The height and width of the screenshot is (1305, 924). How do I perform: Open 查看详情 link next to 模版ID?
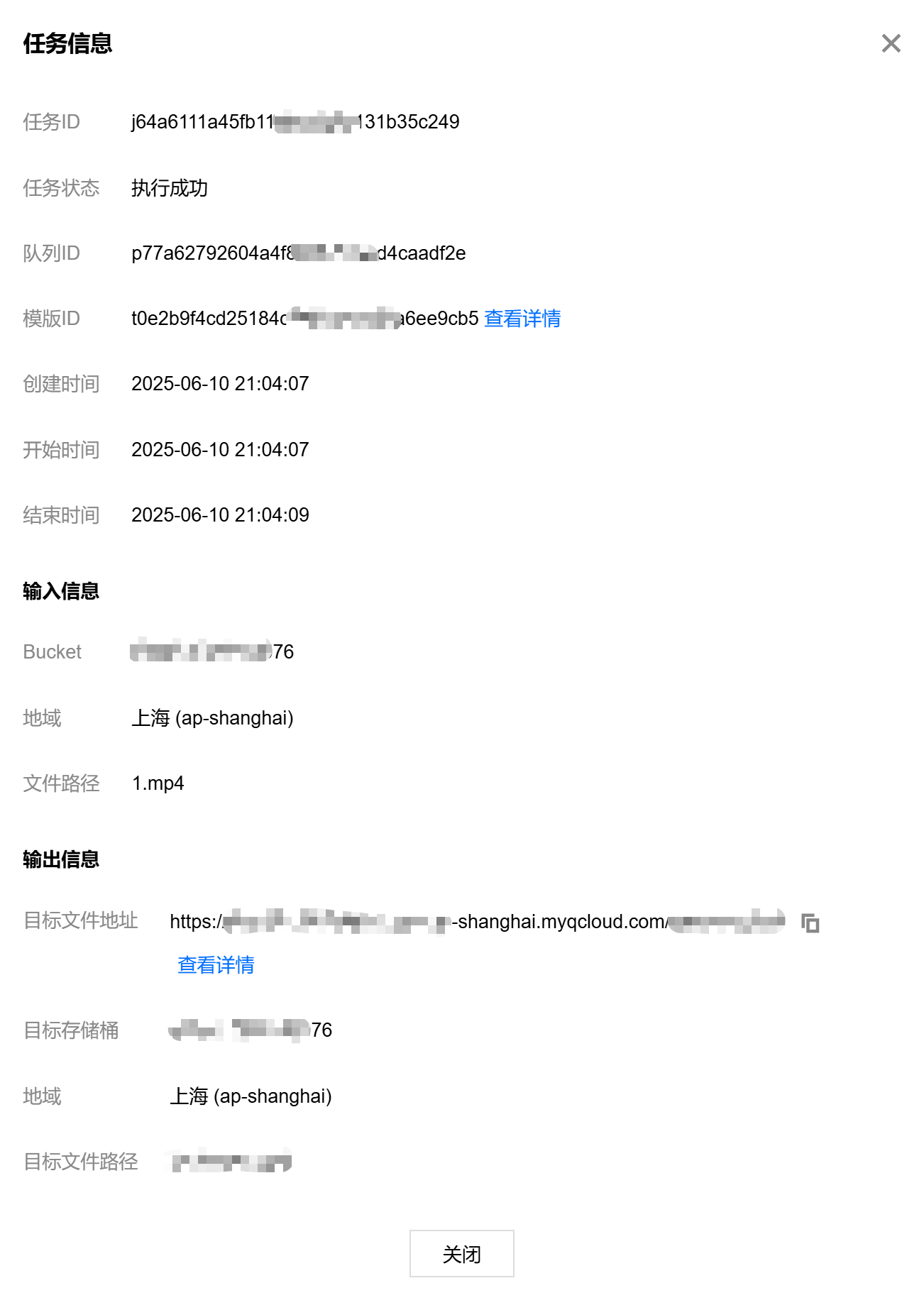coord(522,319)
